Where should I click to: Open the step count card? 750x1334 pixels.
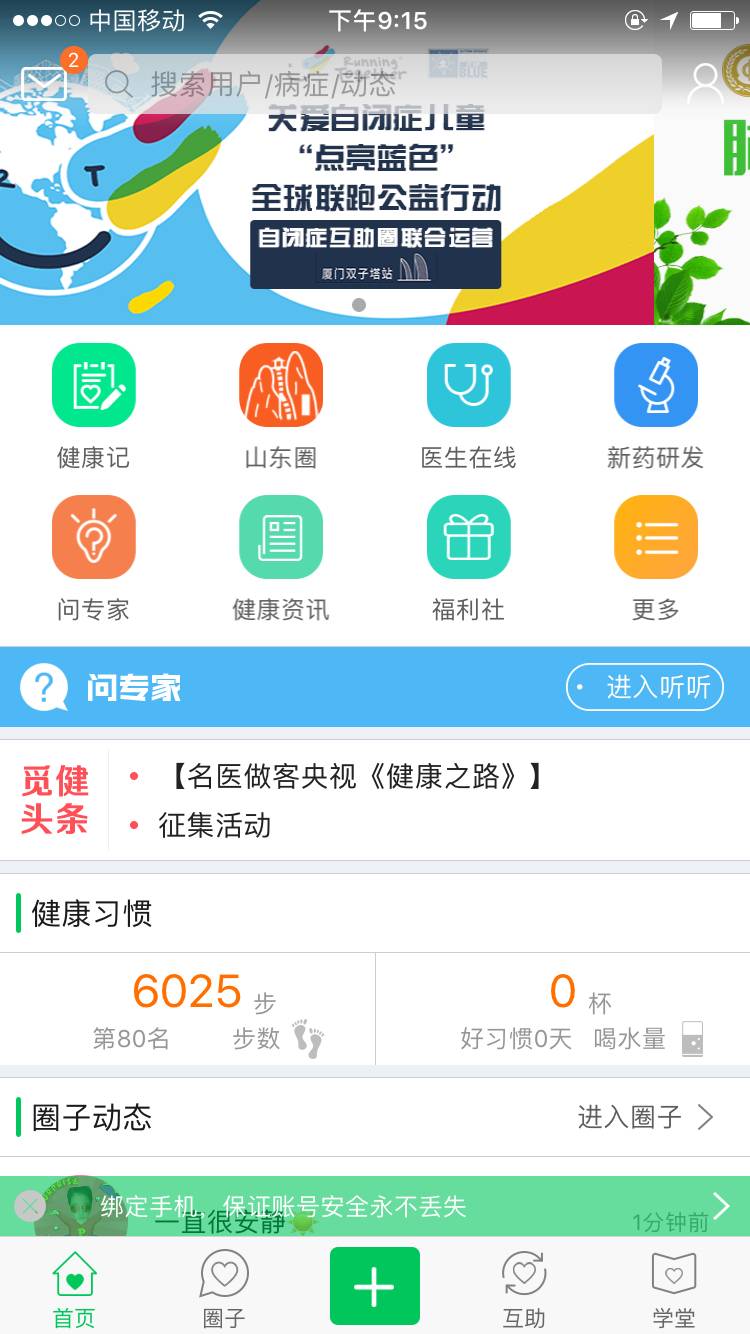[188, 1010]
